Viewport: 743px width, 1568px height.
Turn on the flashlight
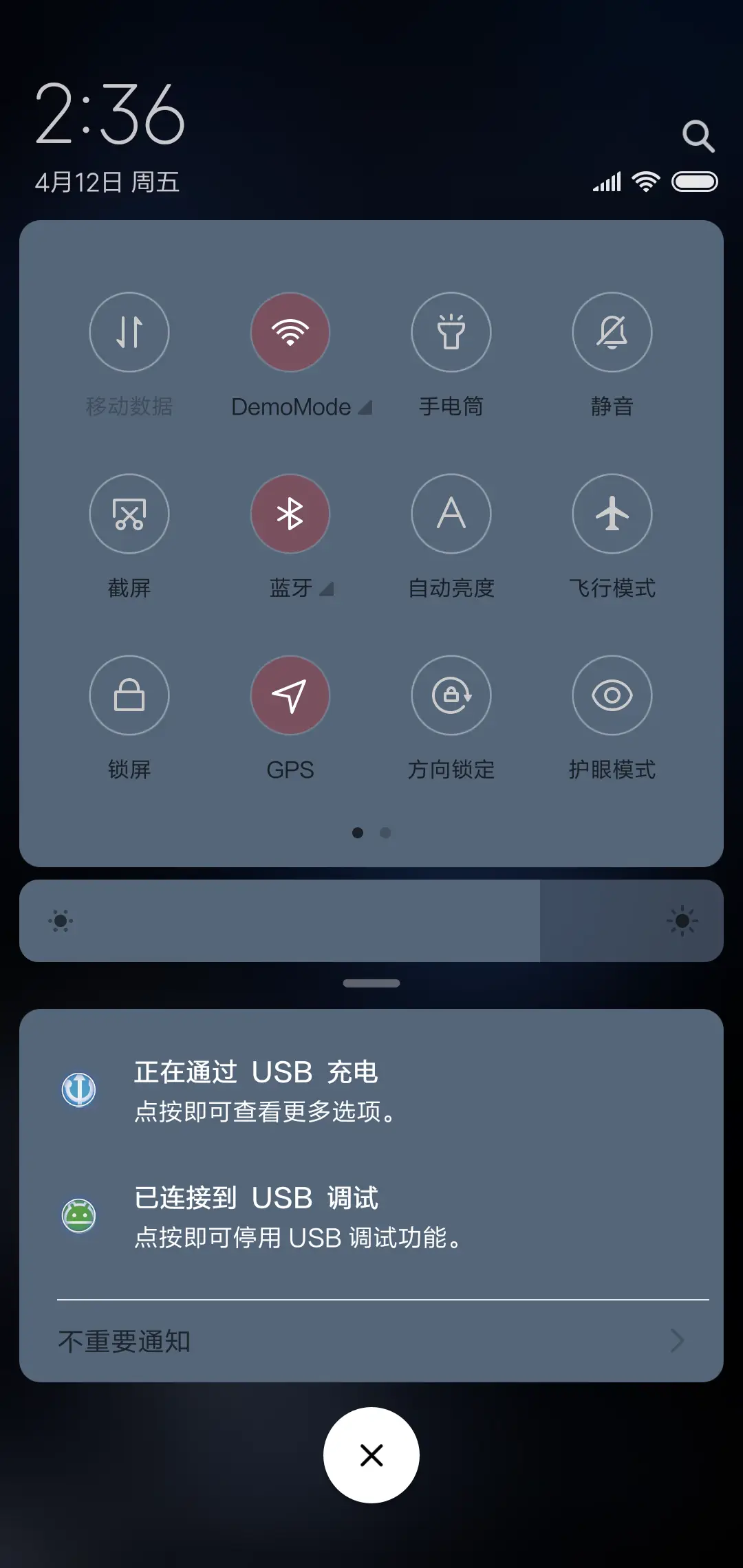pyautogui.click(x=451, y=332)
